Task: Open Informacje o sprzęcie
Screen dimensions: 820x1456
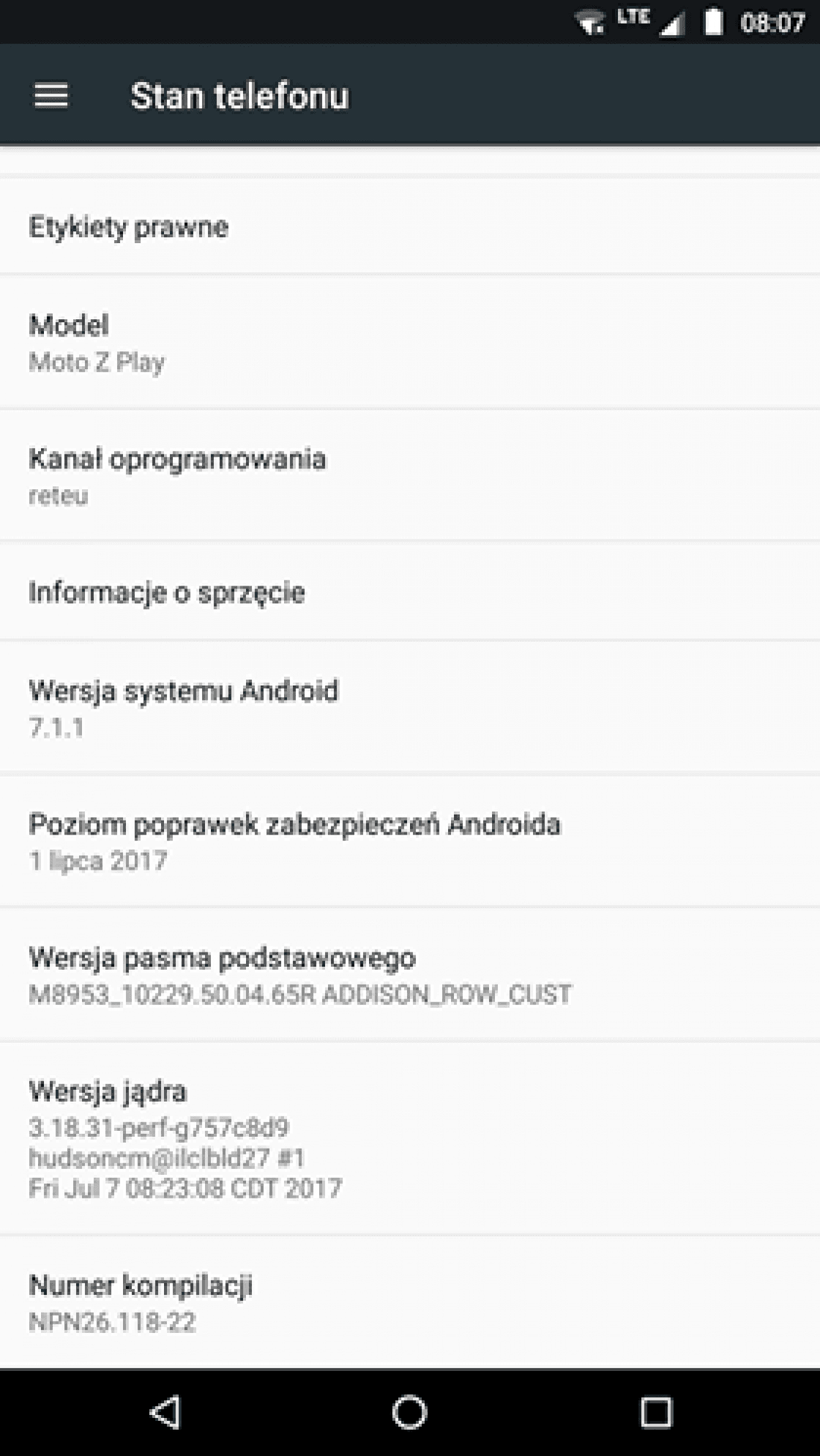Action: point(410,591)
